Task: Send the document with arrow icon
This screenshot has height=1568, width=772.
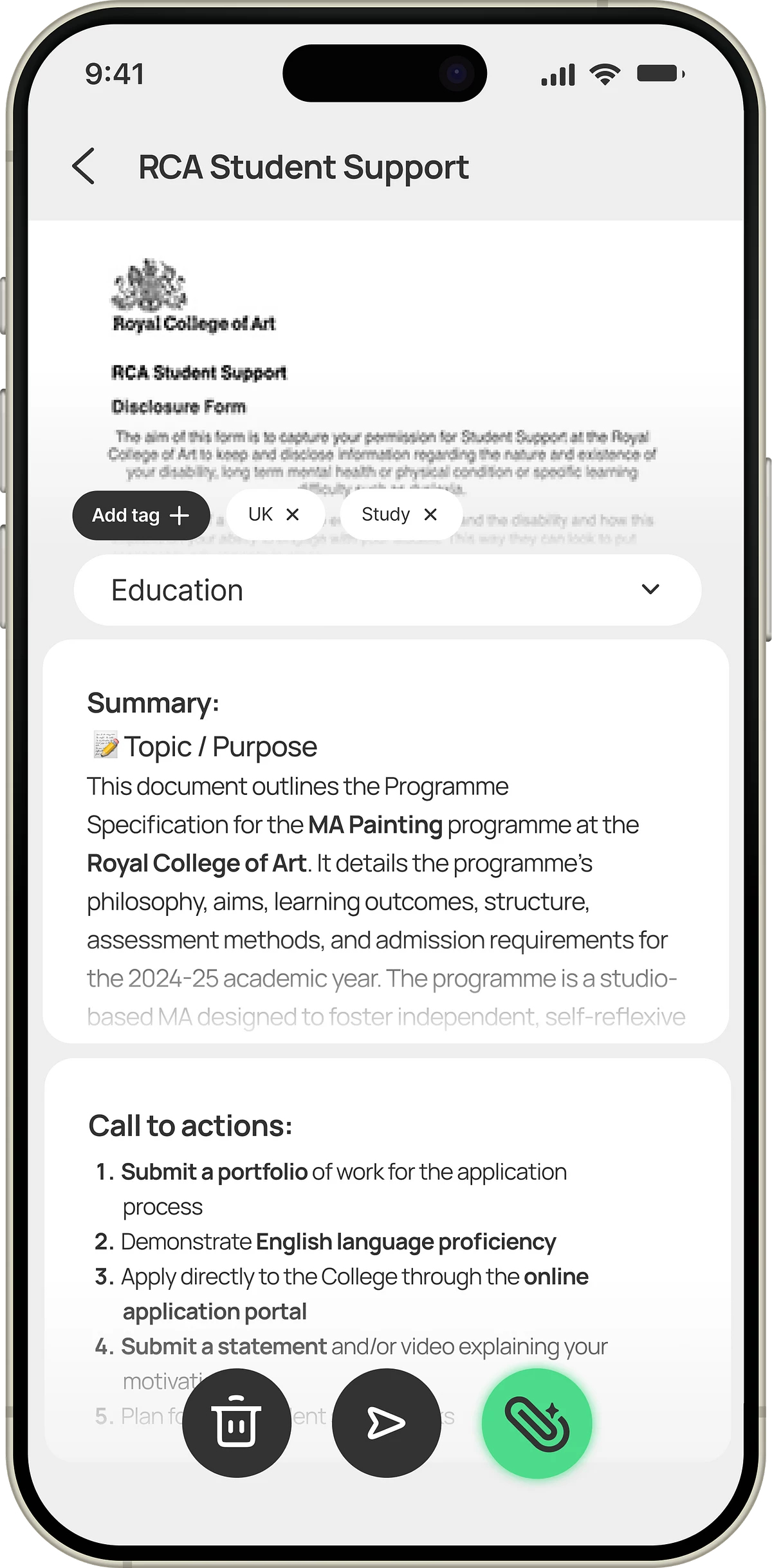Action: tap(386, 1423)
